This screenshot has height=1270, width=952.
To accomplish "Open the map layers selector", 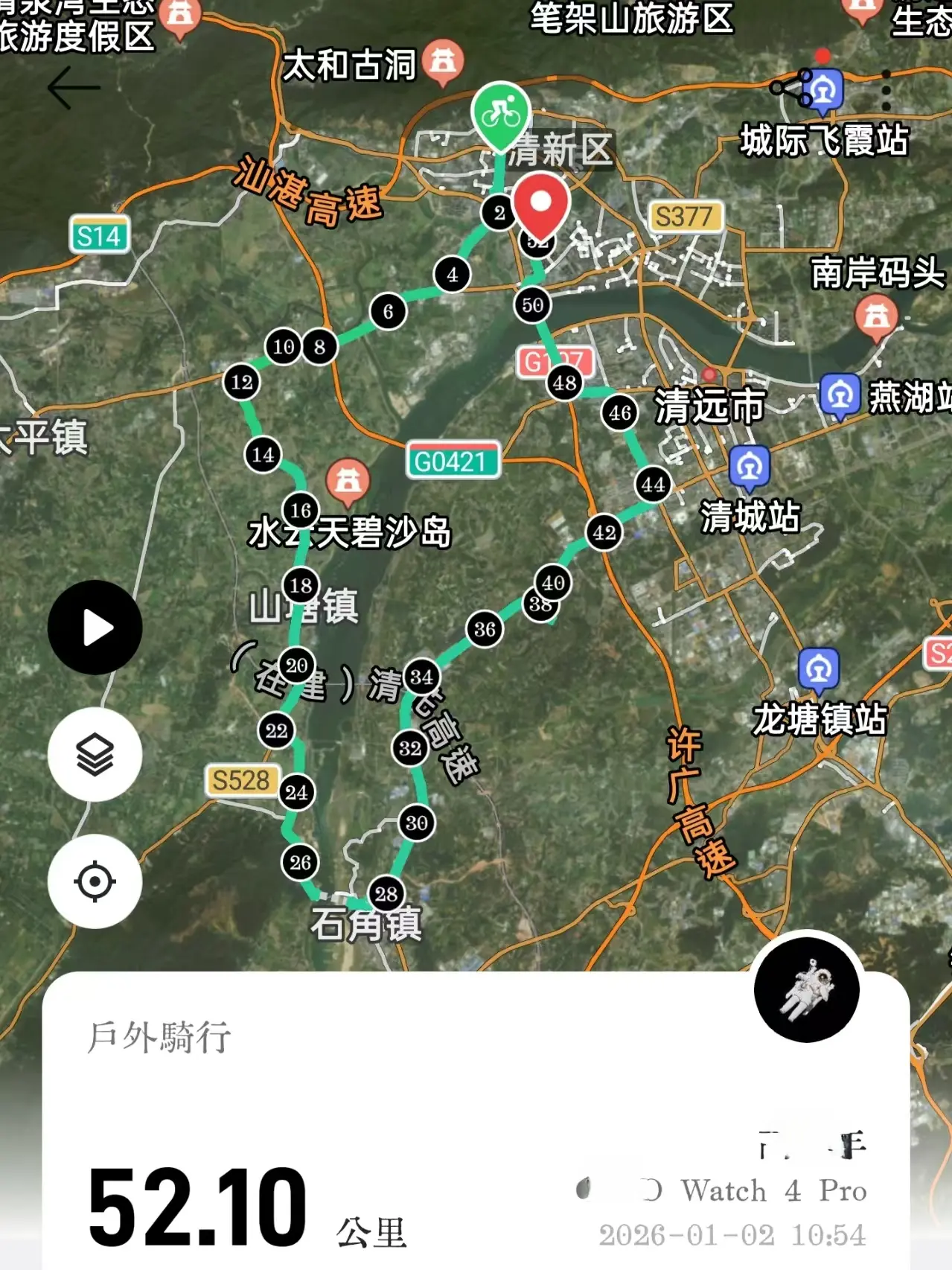I will point(95,754).
